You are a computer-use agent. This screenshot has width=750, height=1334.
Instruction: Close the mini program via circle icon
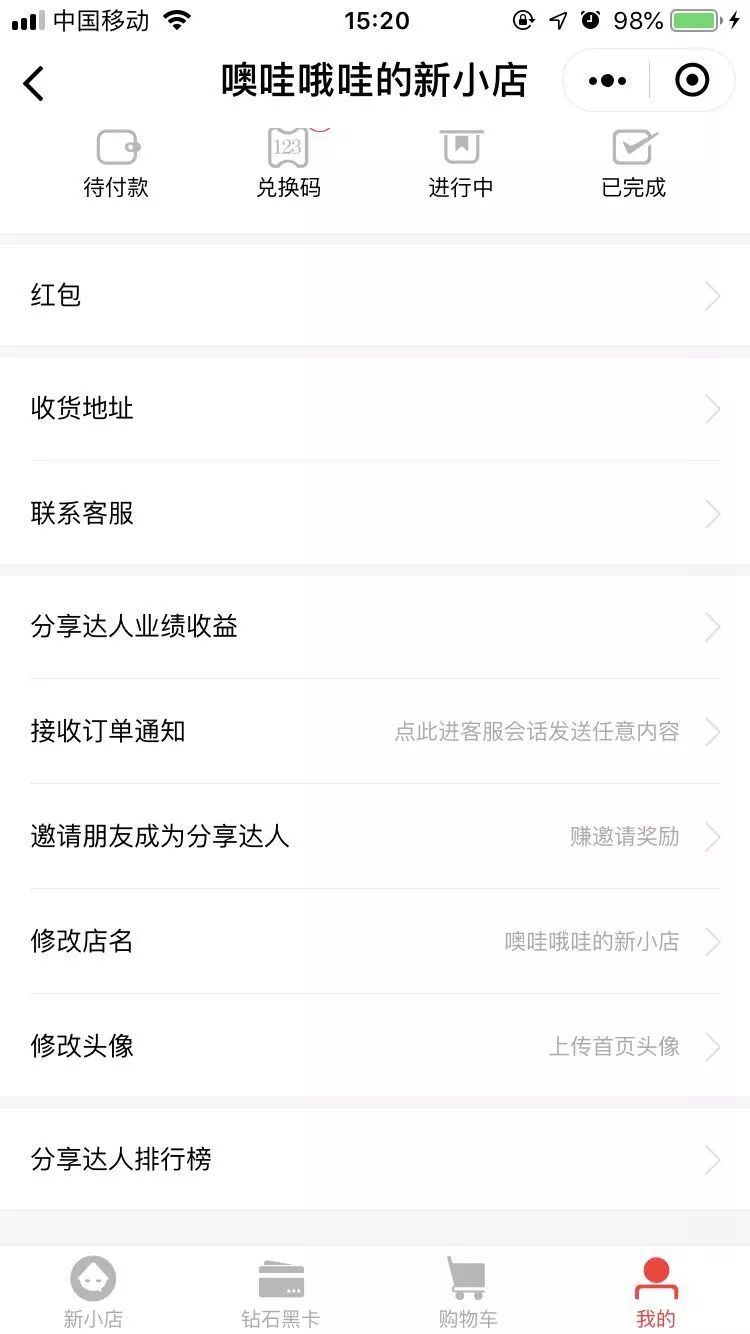pos(692,81)
